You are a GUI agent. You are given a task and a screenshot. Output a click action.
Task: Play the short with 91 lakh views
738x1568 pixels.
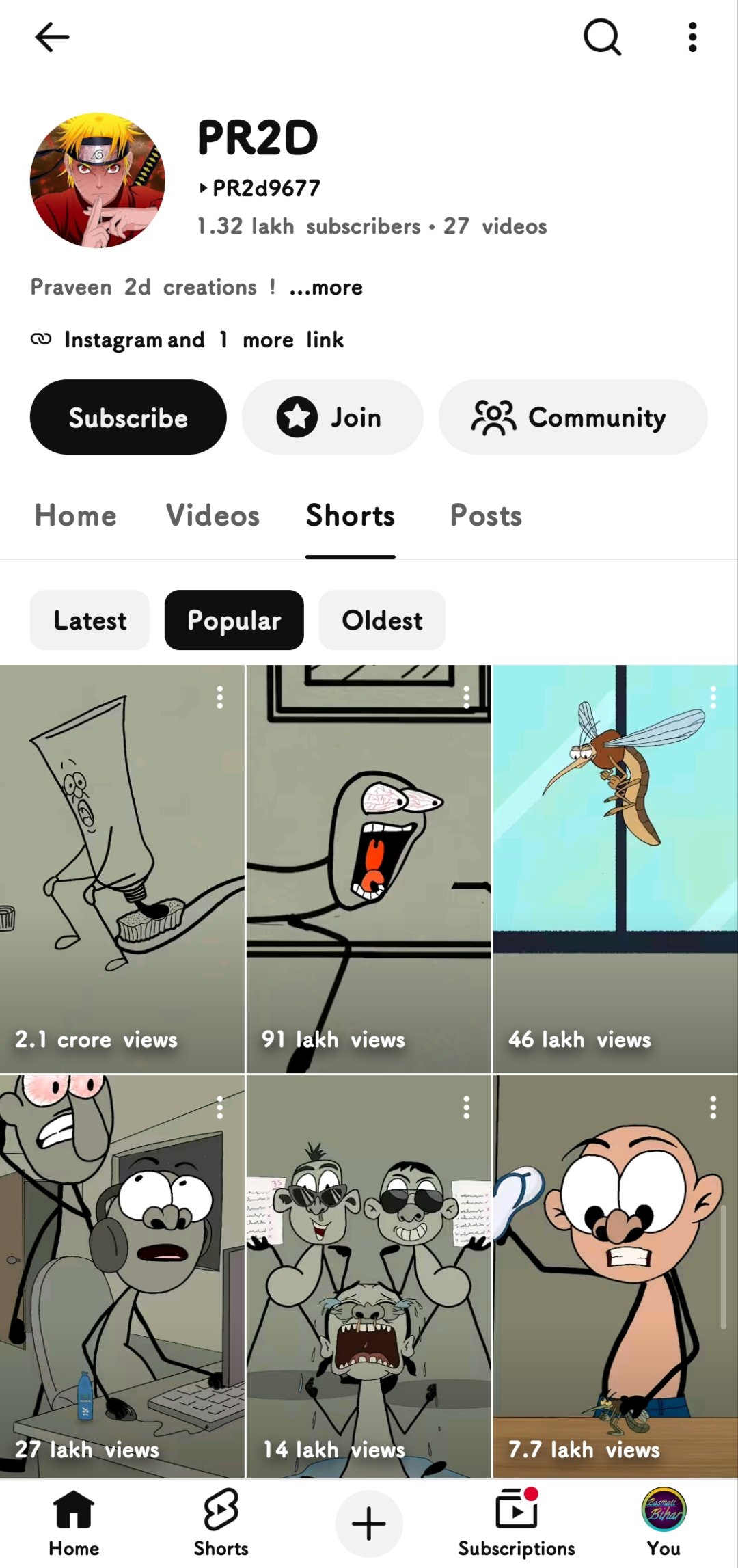(368, 869)
